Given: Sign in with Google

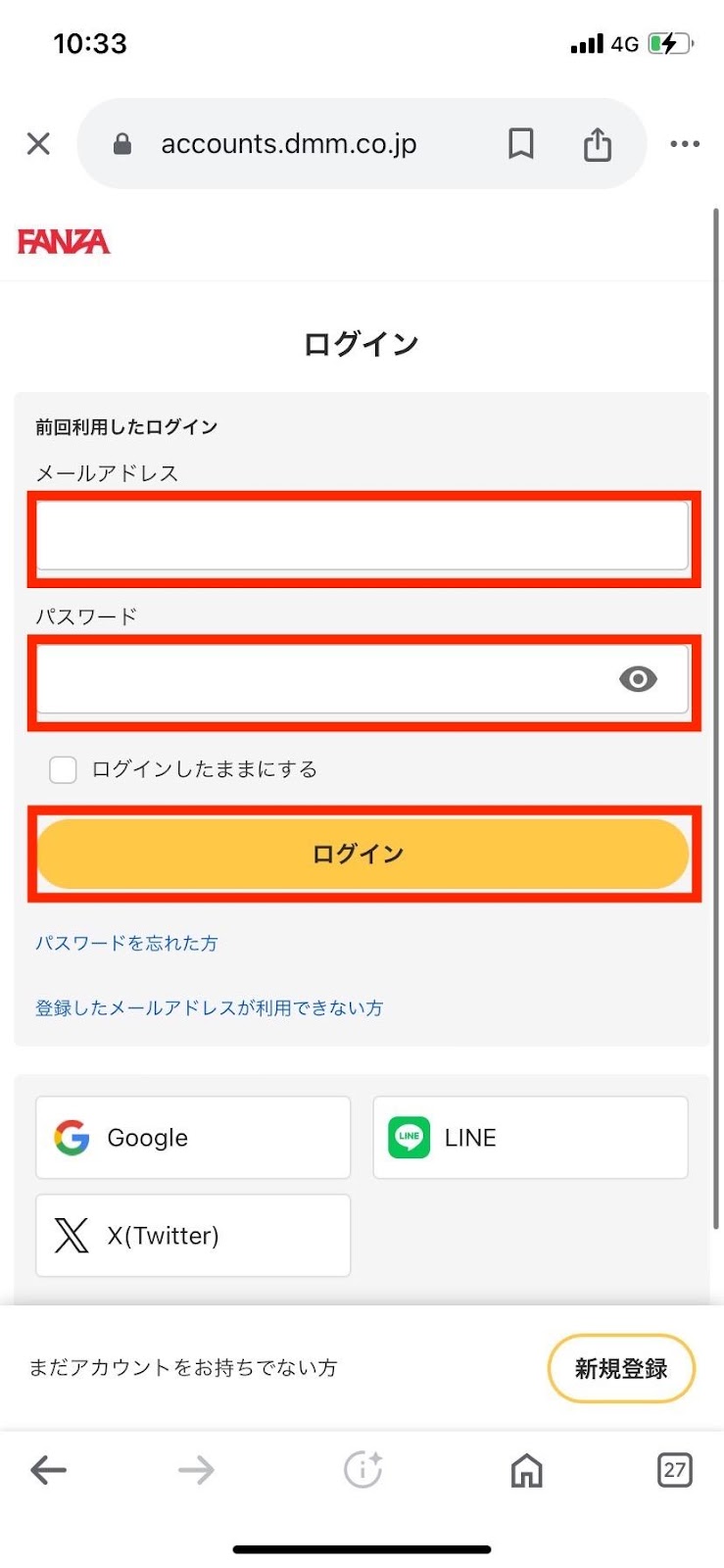Looking at the screenshot, I should tap(193, 1137).
